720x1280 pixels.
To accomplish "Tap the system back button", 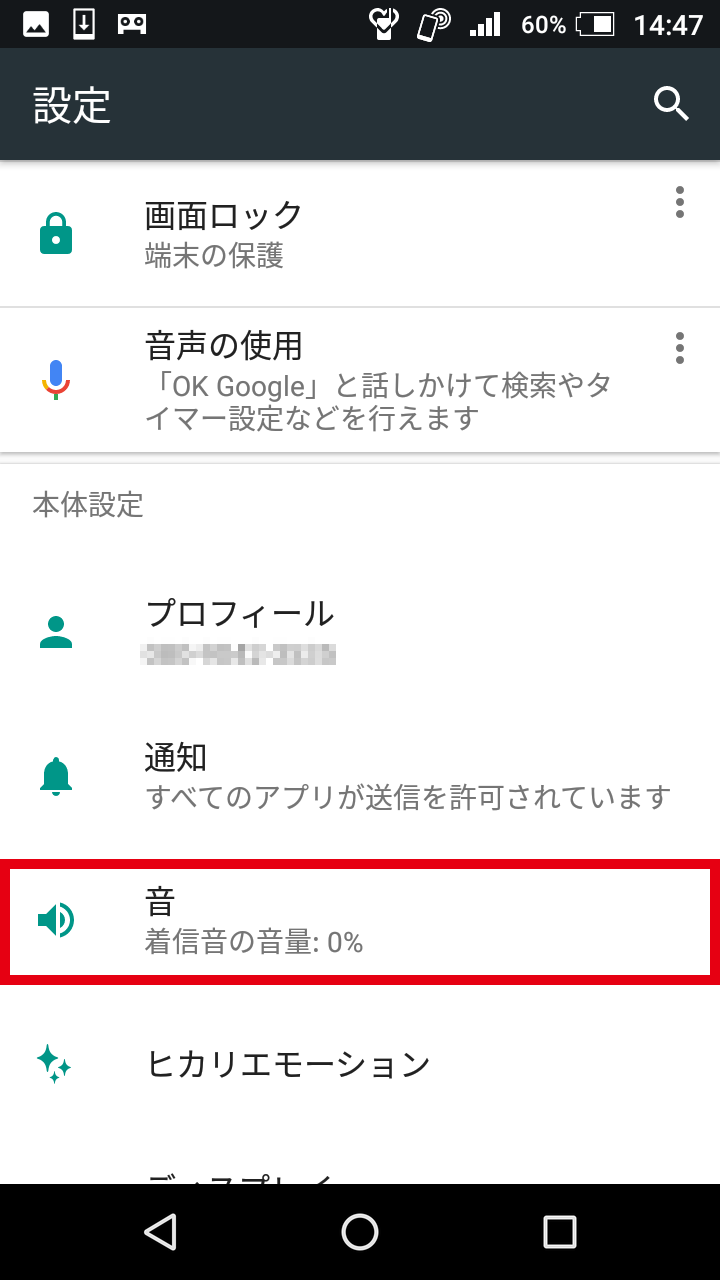I will click(160, 1232).
